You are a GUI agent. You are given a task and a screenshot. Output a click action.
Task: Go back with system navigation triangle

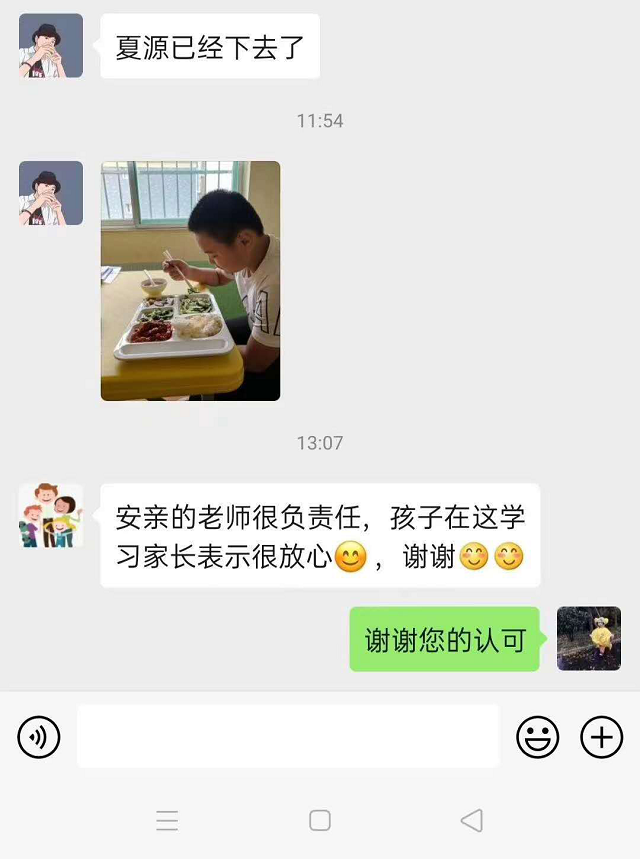471,821
